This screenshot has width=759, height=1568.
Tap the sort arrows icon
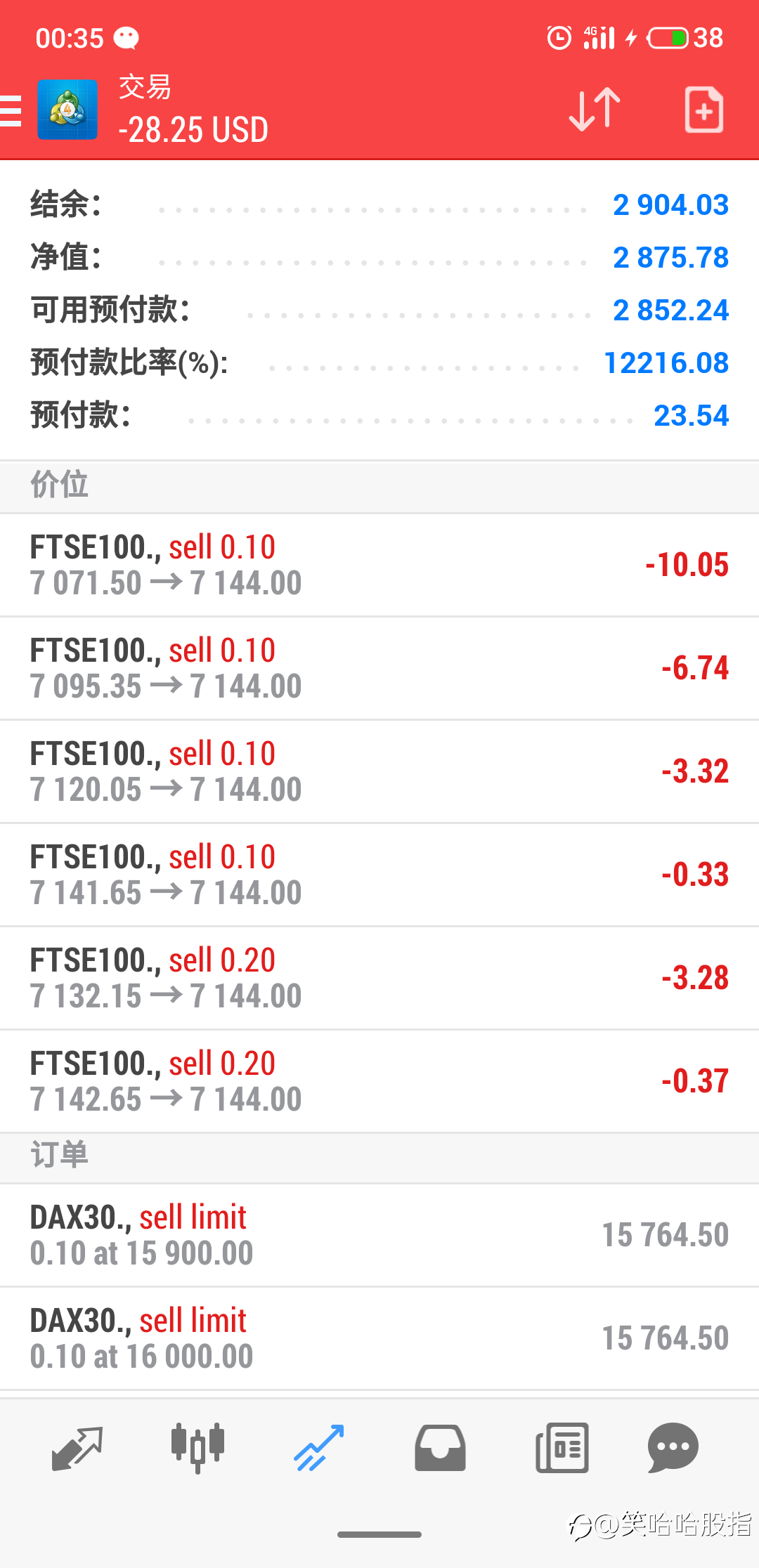[x=595, y=110]
